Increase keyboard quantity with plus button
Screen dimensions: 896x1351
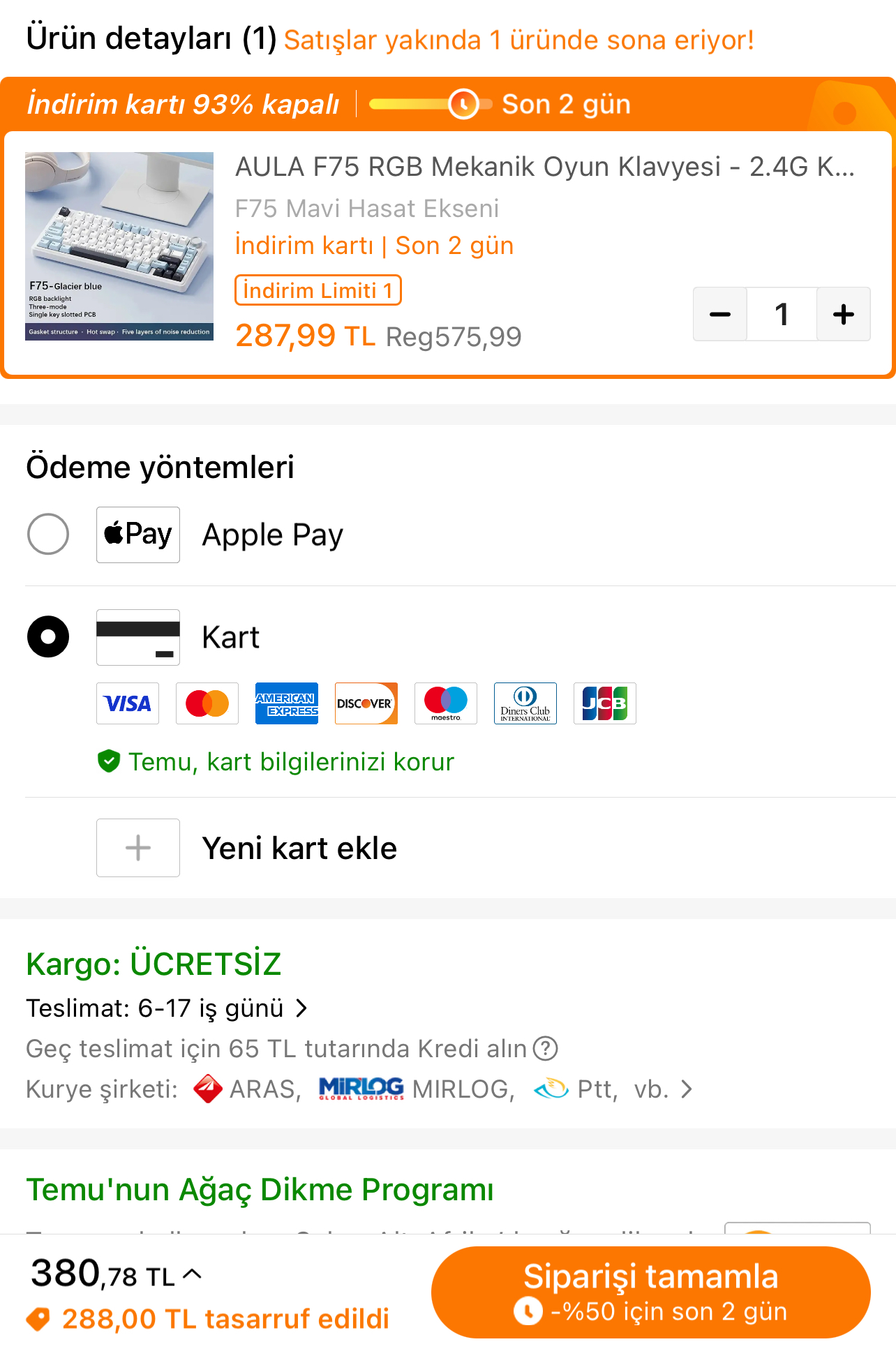[843, 314]
